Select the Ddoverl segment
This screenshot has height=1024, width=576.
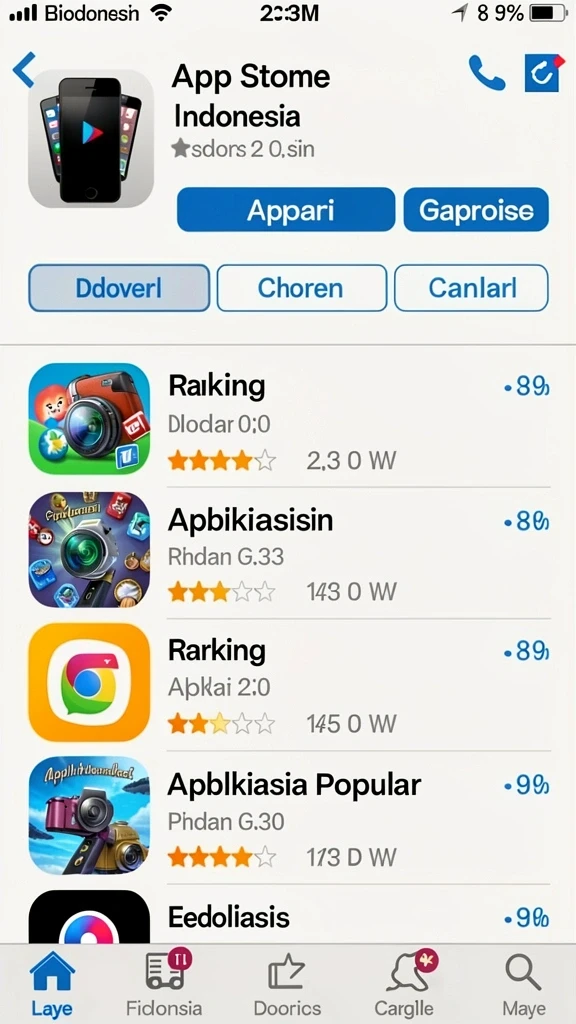[119, 288]
